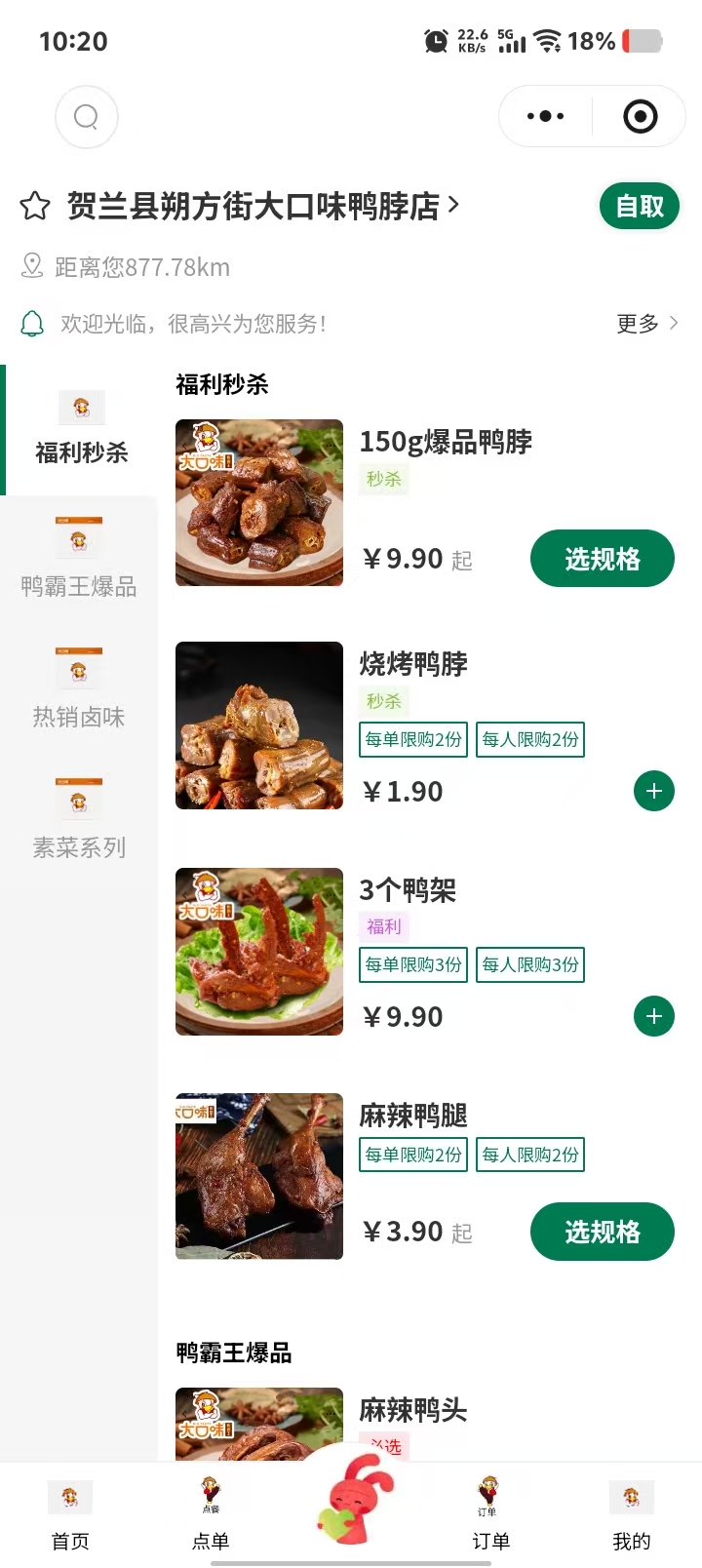Open the mini program overflow menu
This screenshot has width=702, height=1568.
pos(545,117)
